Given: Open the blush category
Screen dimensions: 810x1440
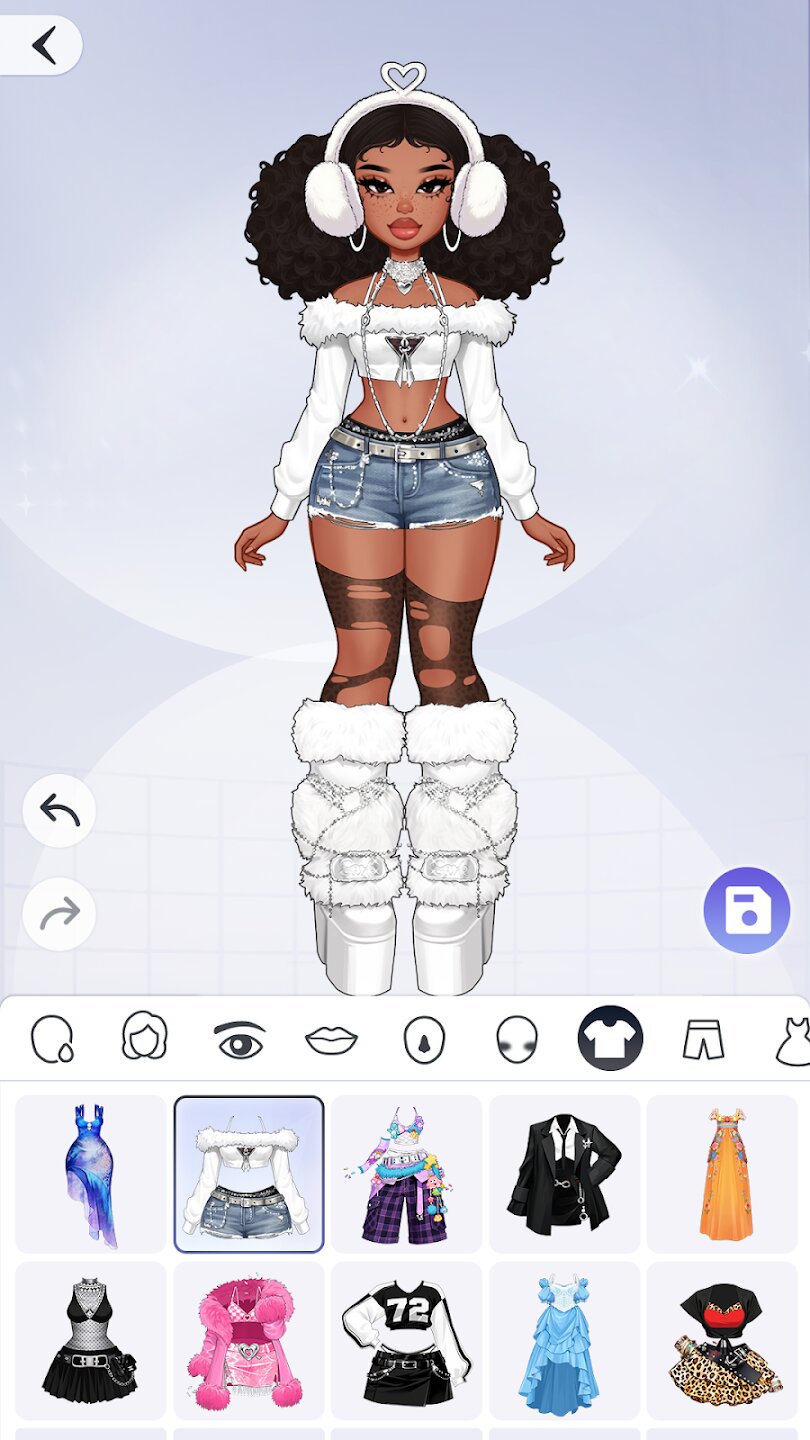Looking at the screenshot, I should click(517, 1040).
